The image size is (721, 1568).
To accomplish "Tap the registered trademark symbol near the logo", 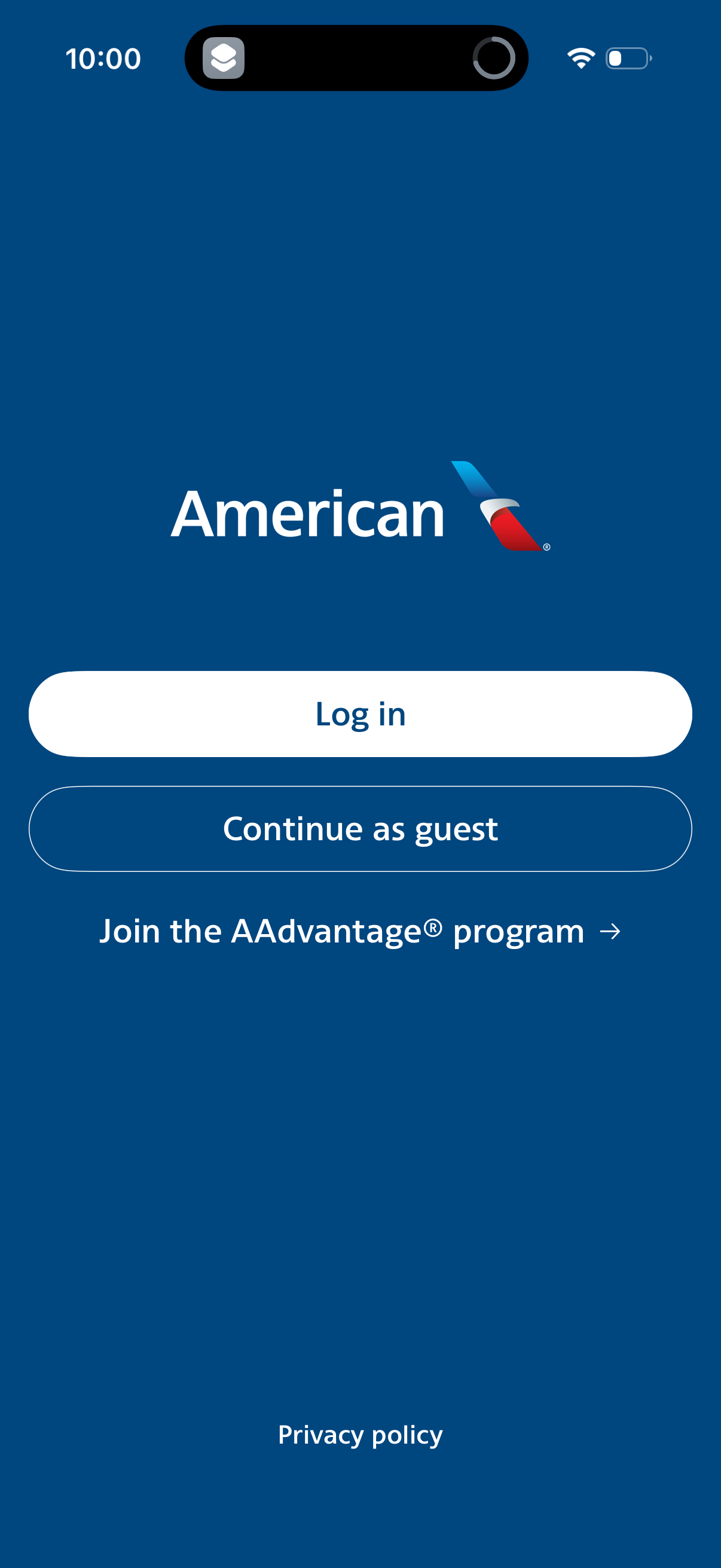I will pos(547,548).
